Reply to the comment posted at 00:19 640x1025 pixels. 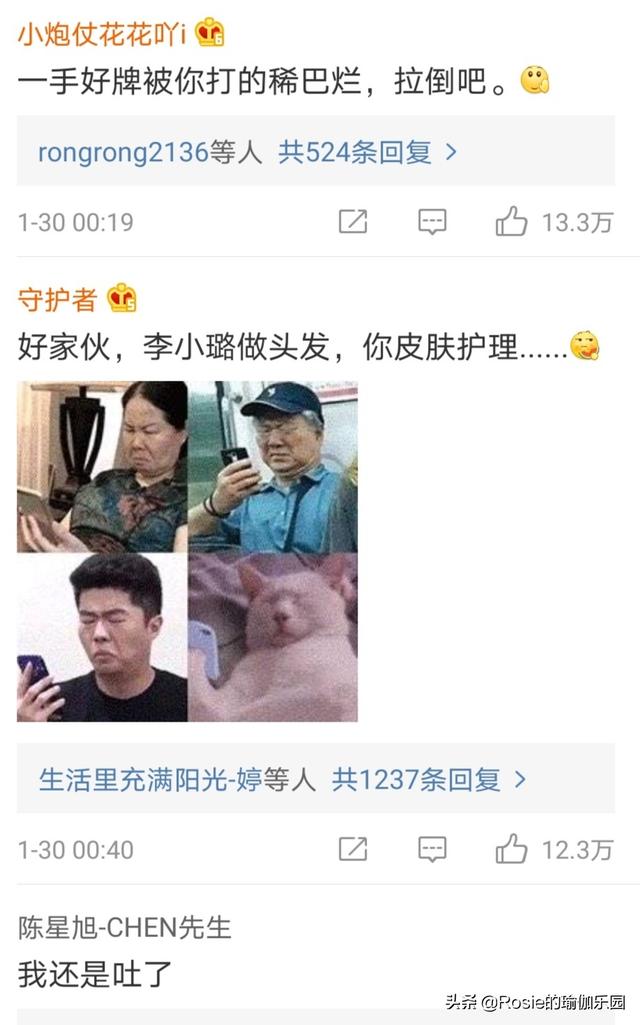432,222
